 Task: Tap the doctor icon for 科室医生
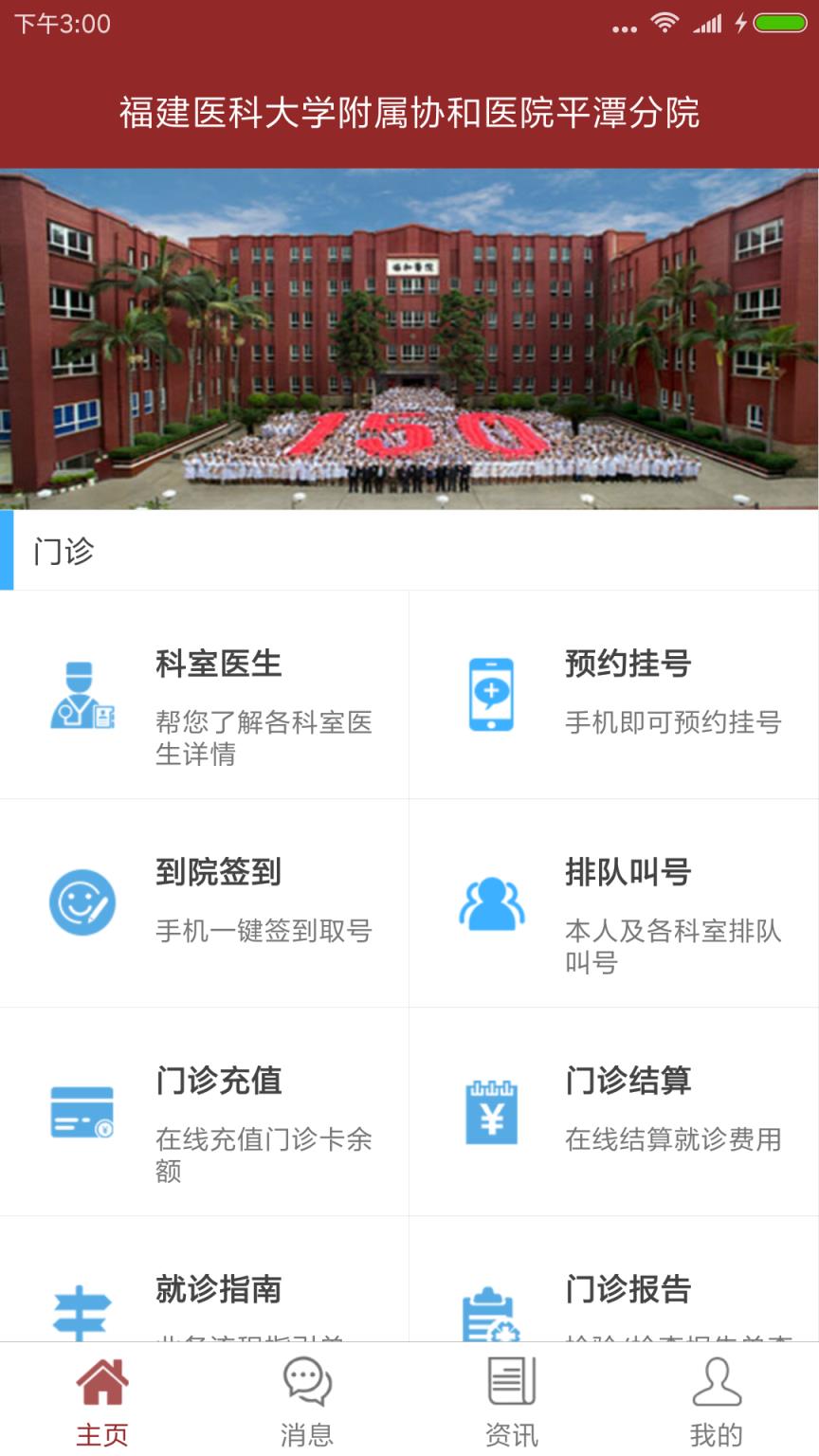(x=83, y=695)
